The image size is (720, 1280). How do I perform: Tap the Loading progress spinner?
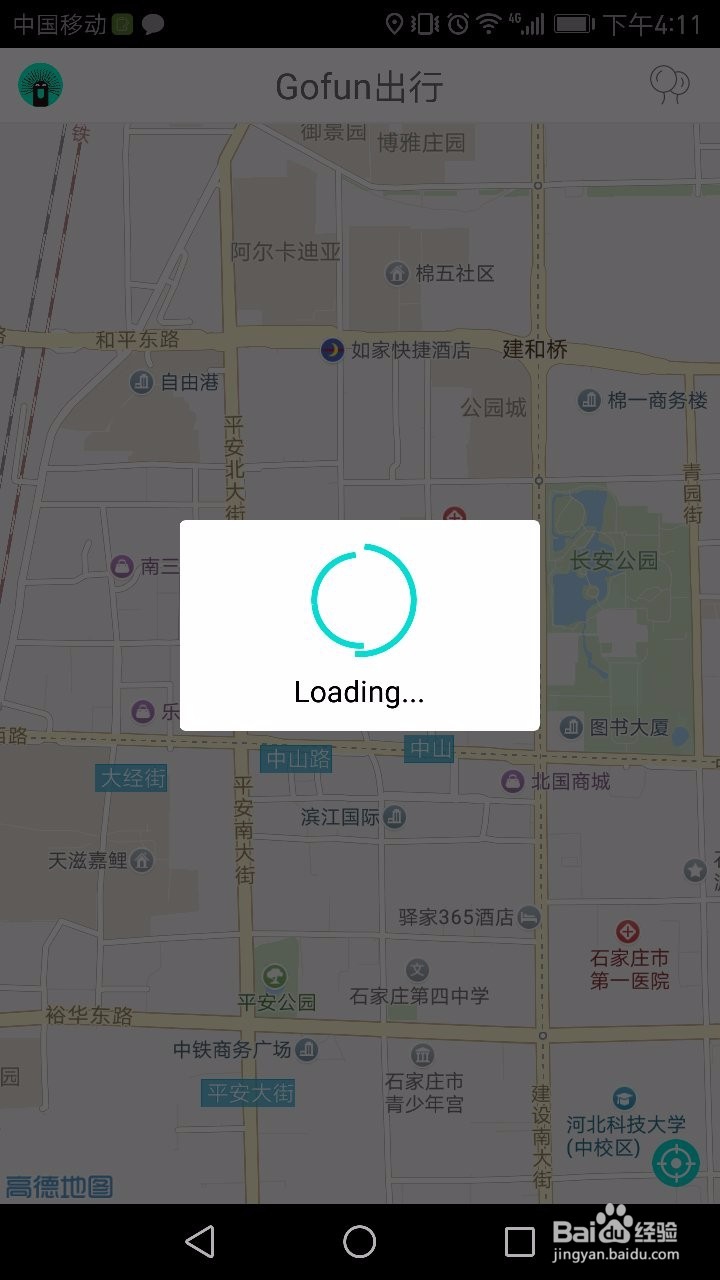pos(360,600)
